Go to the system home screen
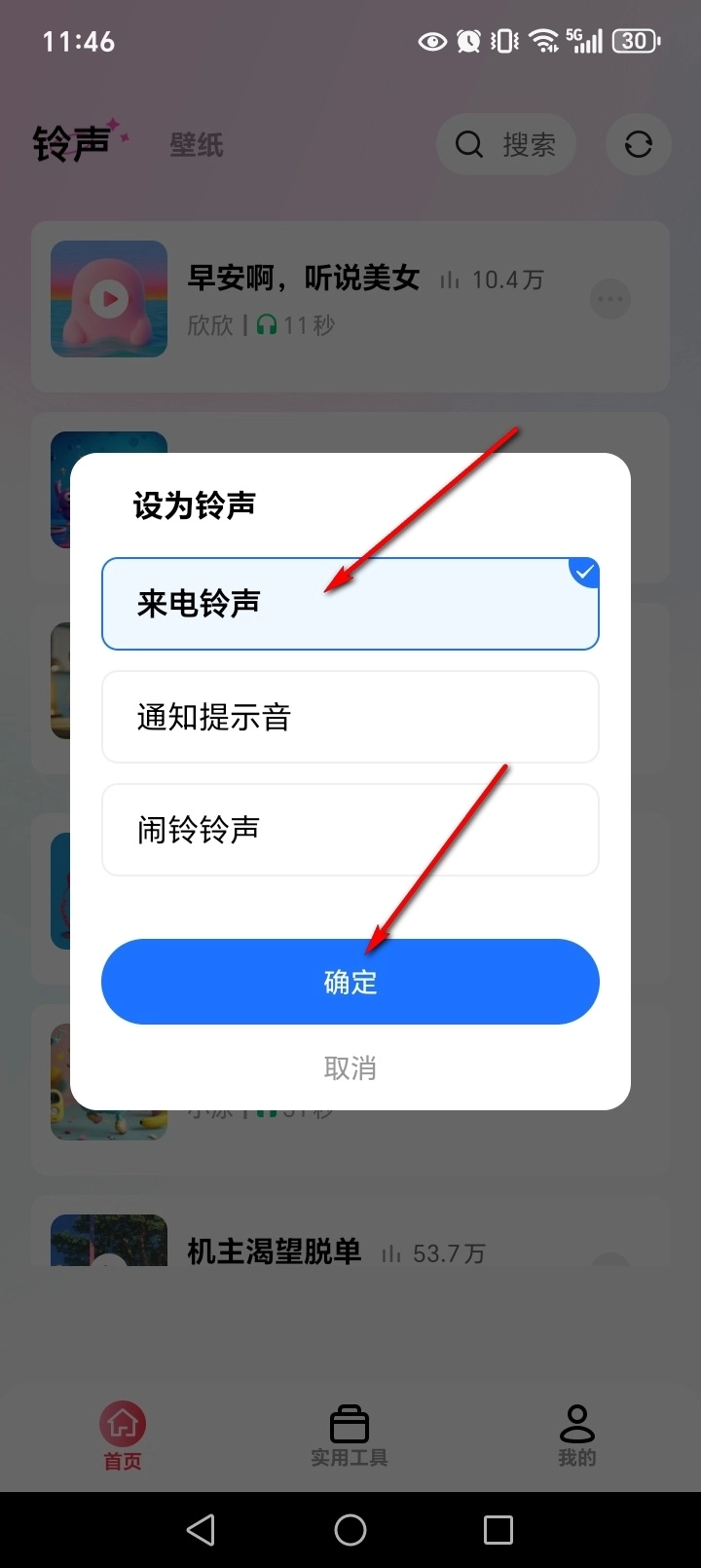The image size is (701, 1568). pyautogui.click(x=350, y=1530)
